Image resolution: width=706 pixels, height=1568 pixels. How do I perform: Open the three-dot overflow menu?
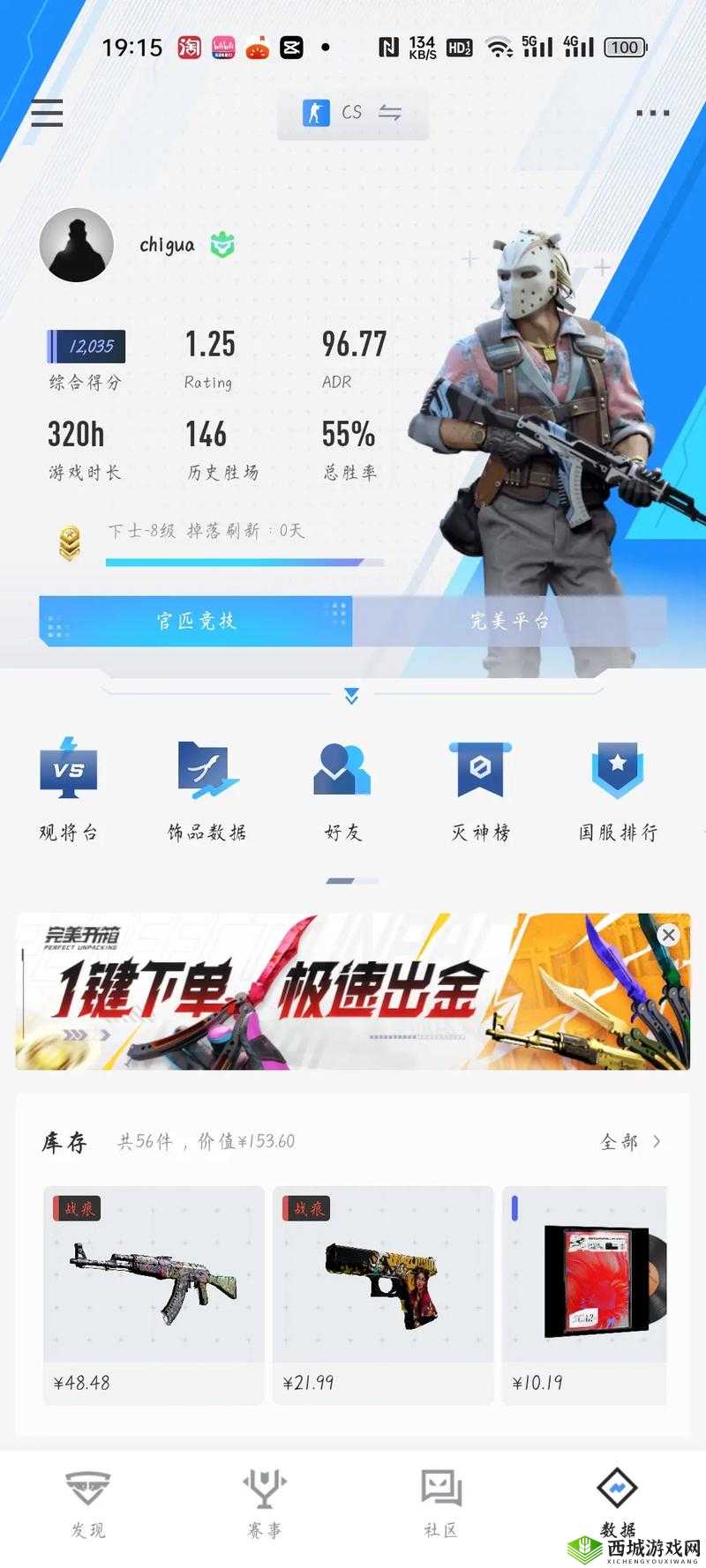pos(652,113)
